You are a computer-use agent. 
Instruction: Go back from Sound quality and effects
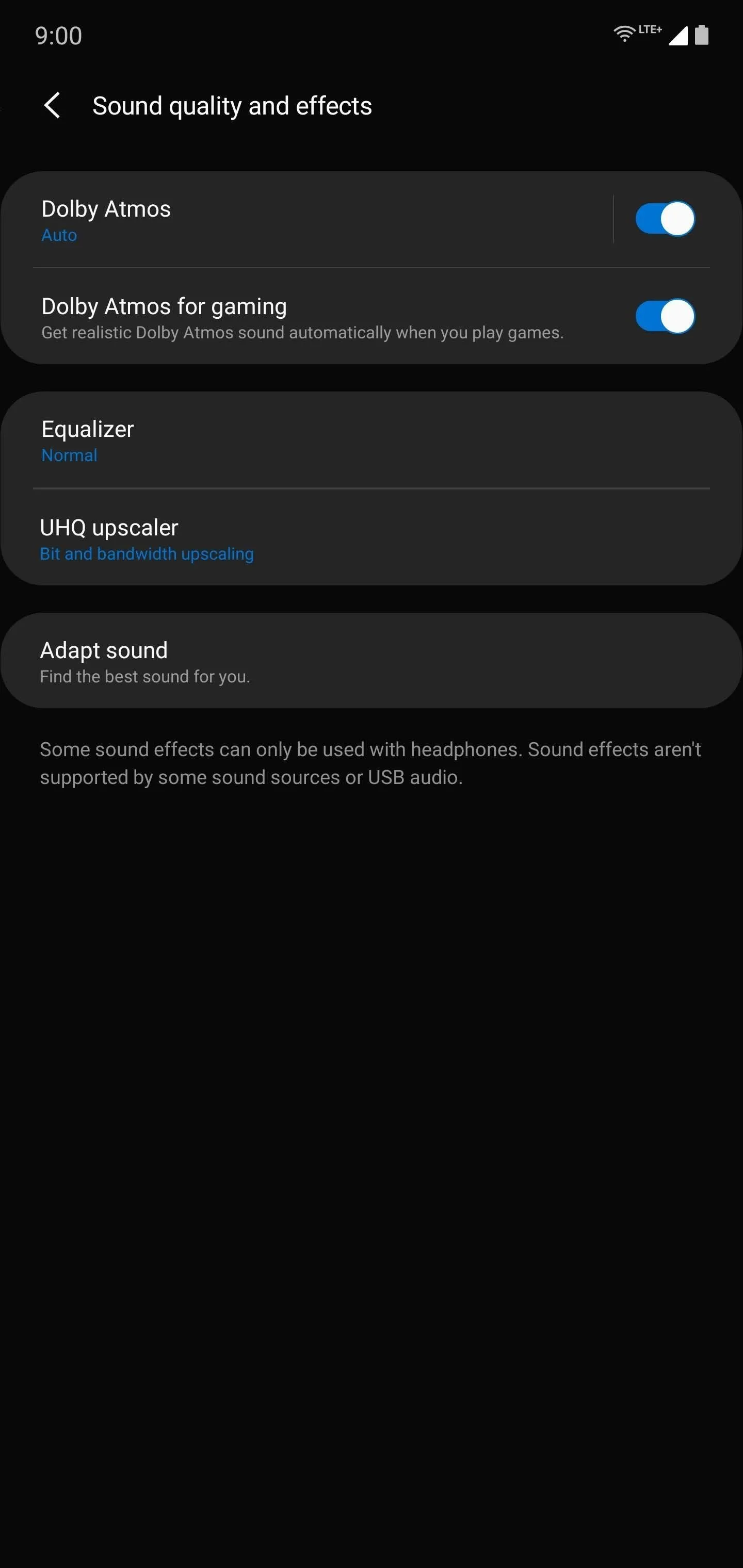coord(53,106)
